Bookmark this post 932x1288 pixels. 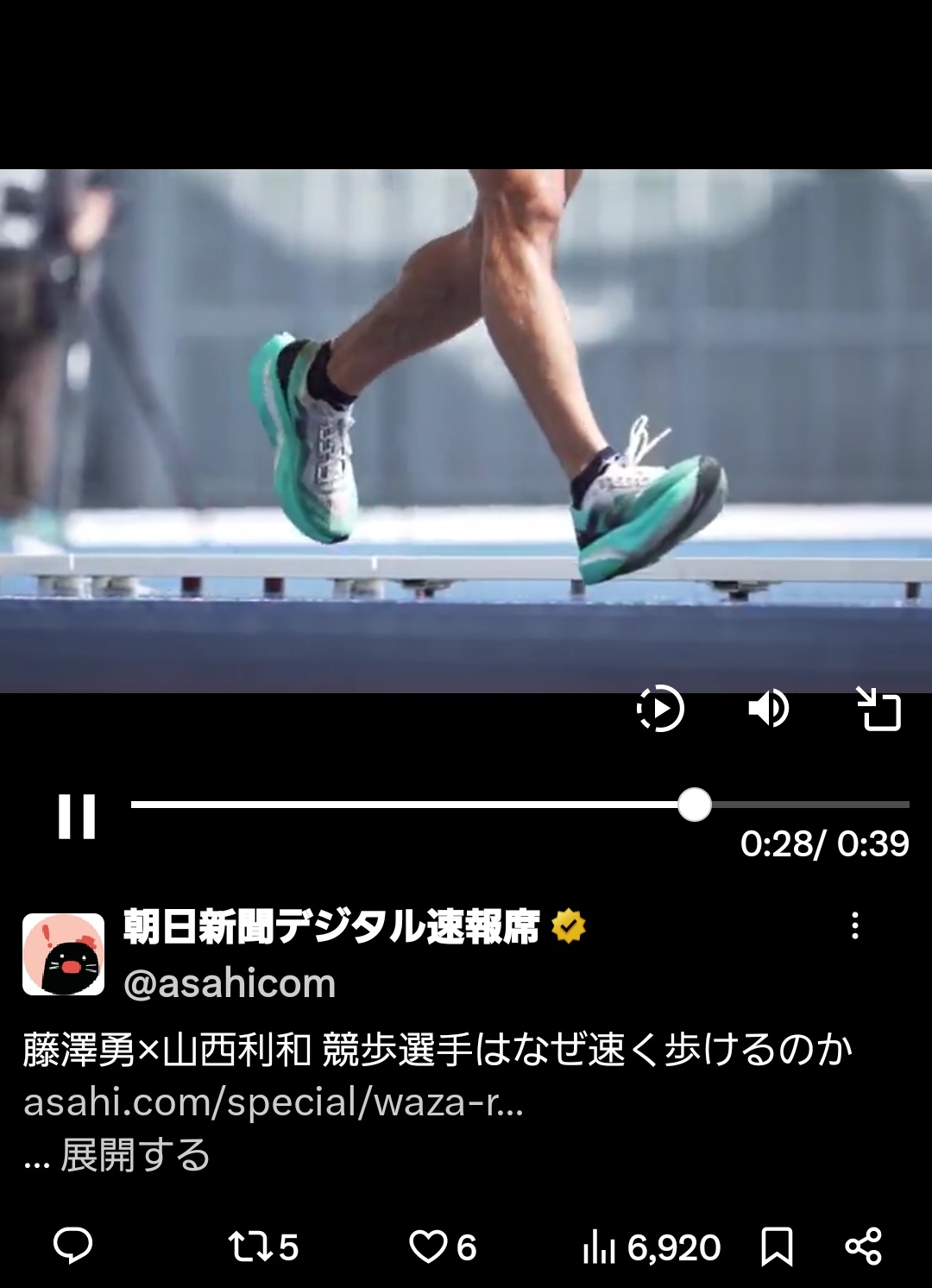point(777,1247)
